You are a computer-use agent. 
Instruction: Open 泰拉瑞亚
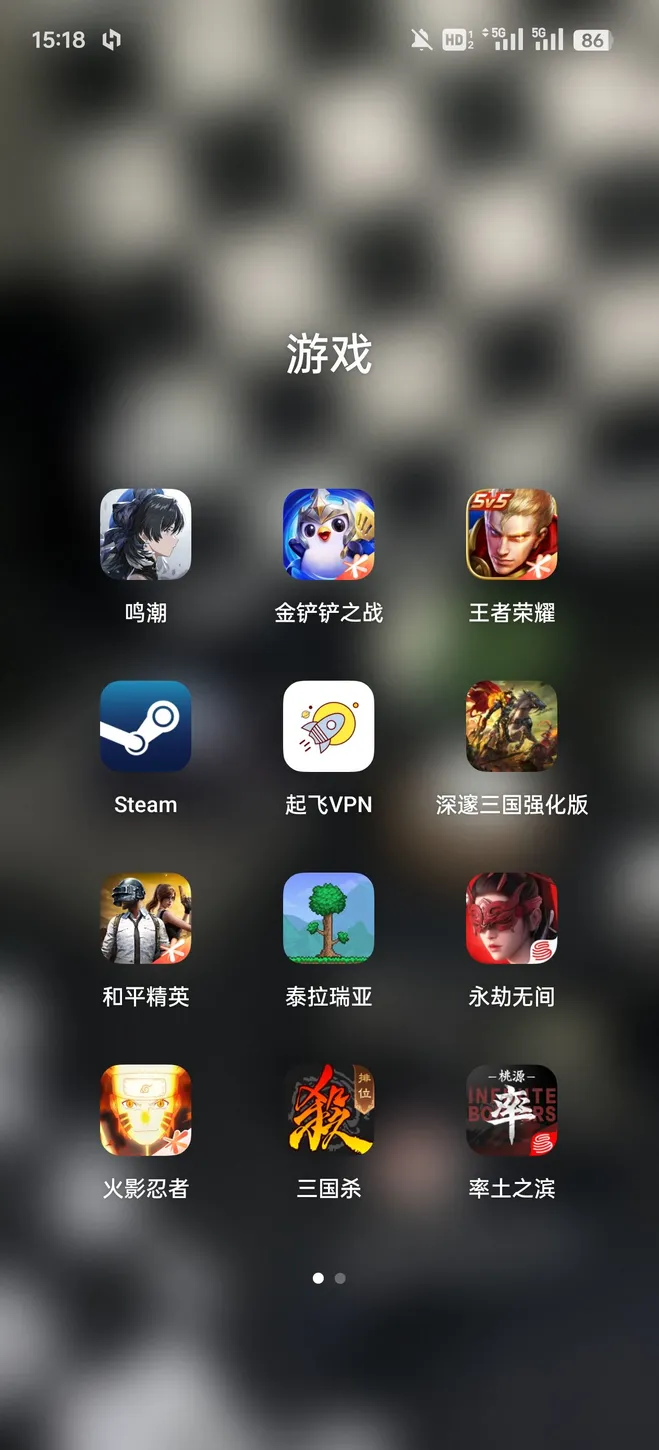pos(328,918)
